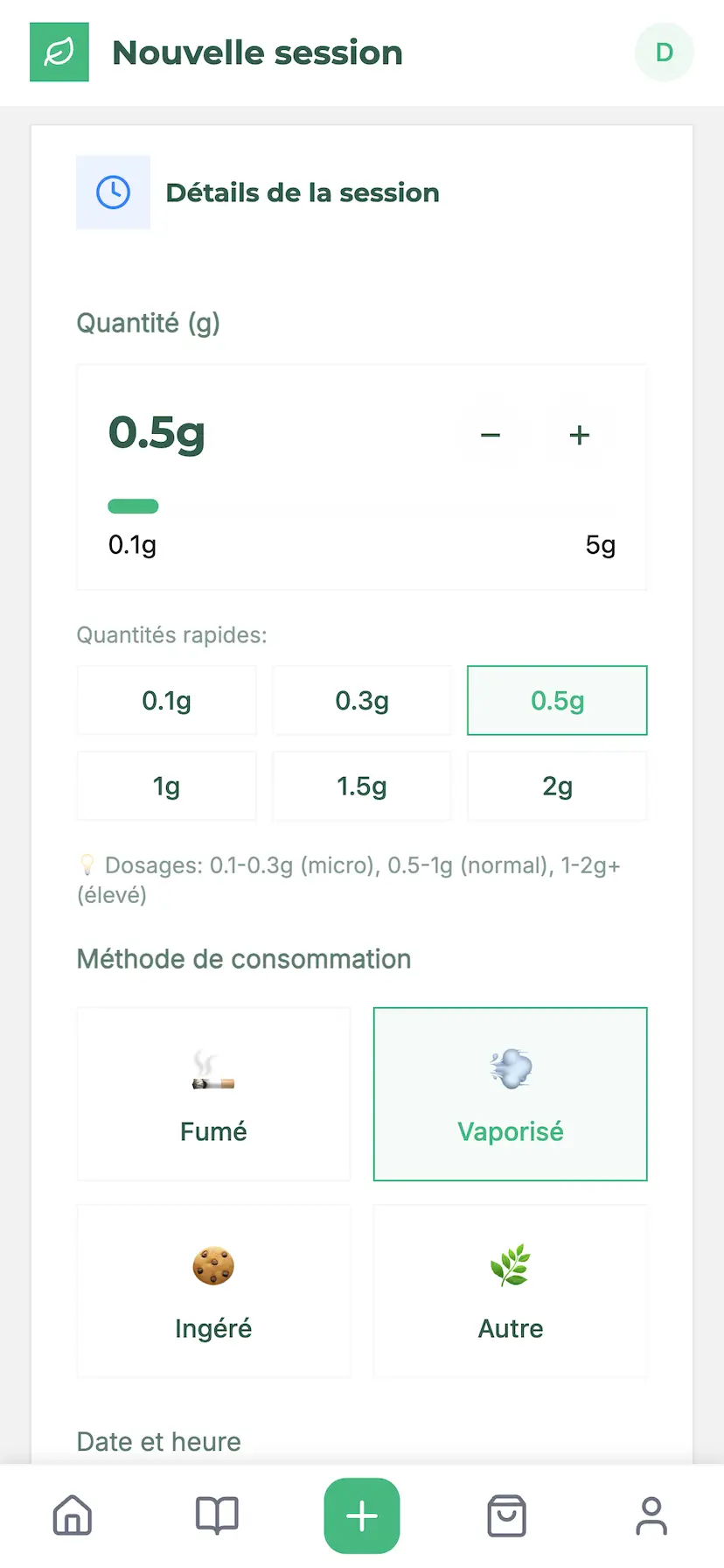Select the 2g quick quantity
This screenshot has width=724, height=1568.
[x=557, y=786]
